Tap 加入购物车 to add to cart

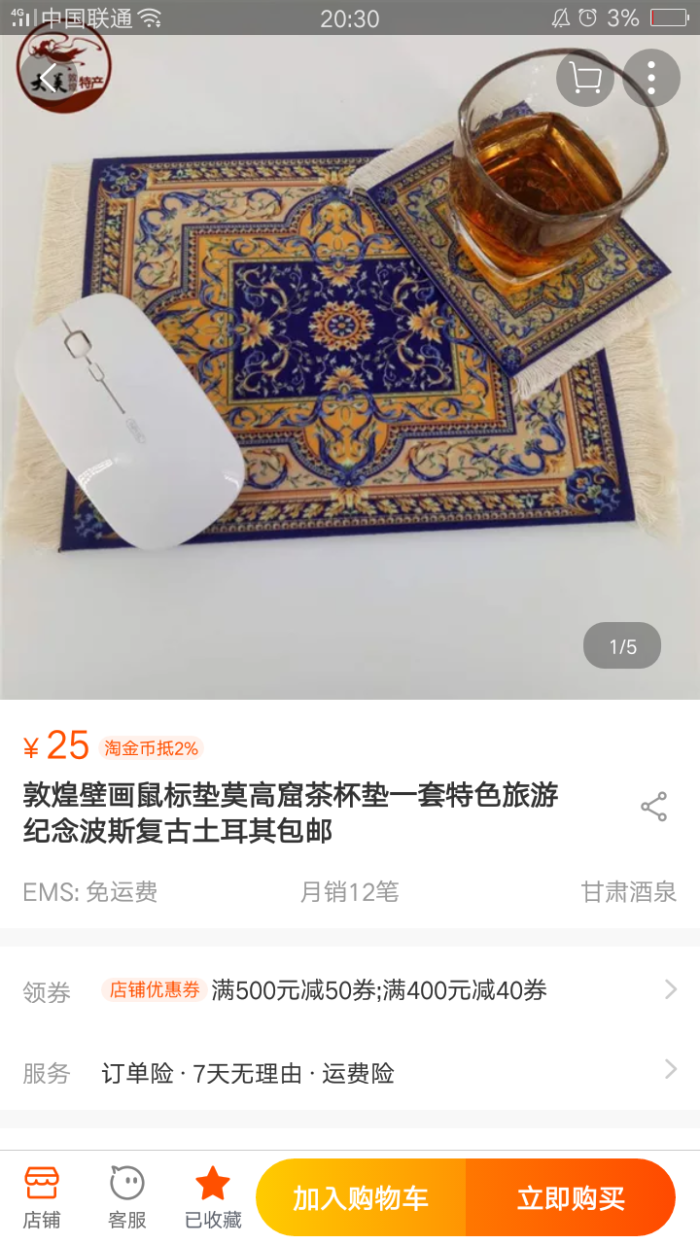click(x=361, y=1198)
